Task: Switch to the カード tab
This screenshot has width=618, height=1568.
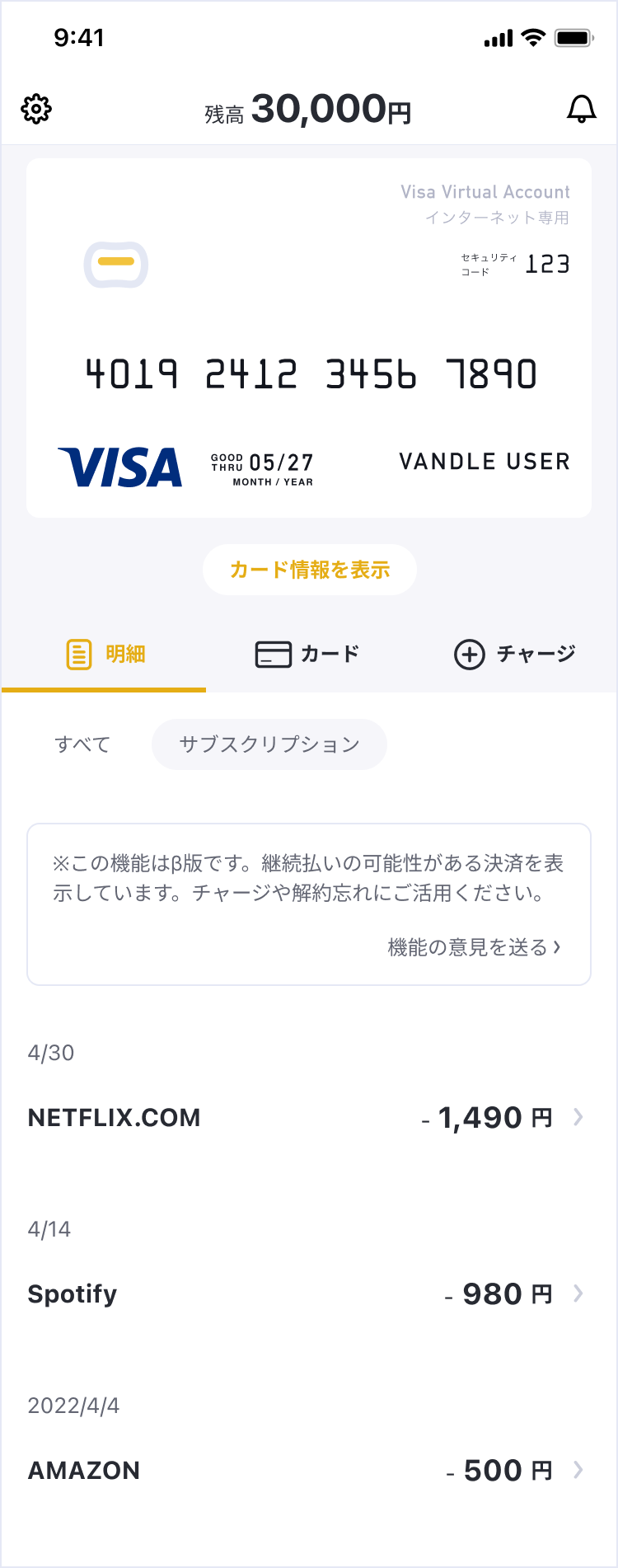Action: pos(307,655)
